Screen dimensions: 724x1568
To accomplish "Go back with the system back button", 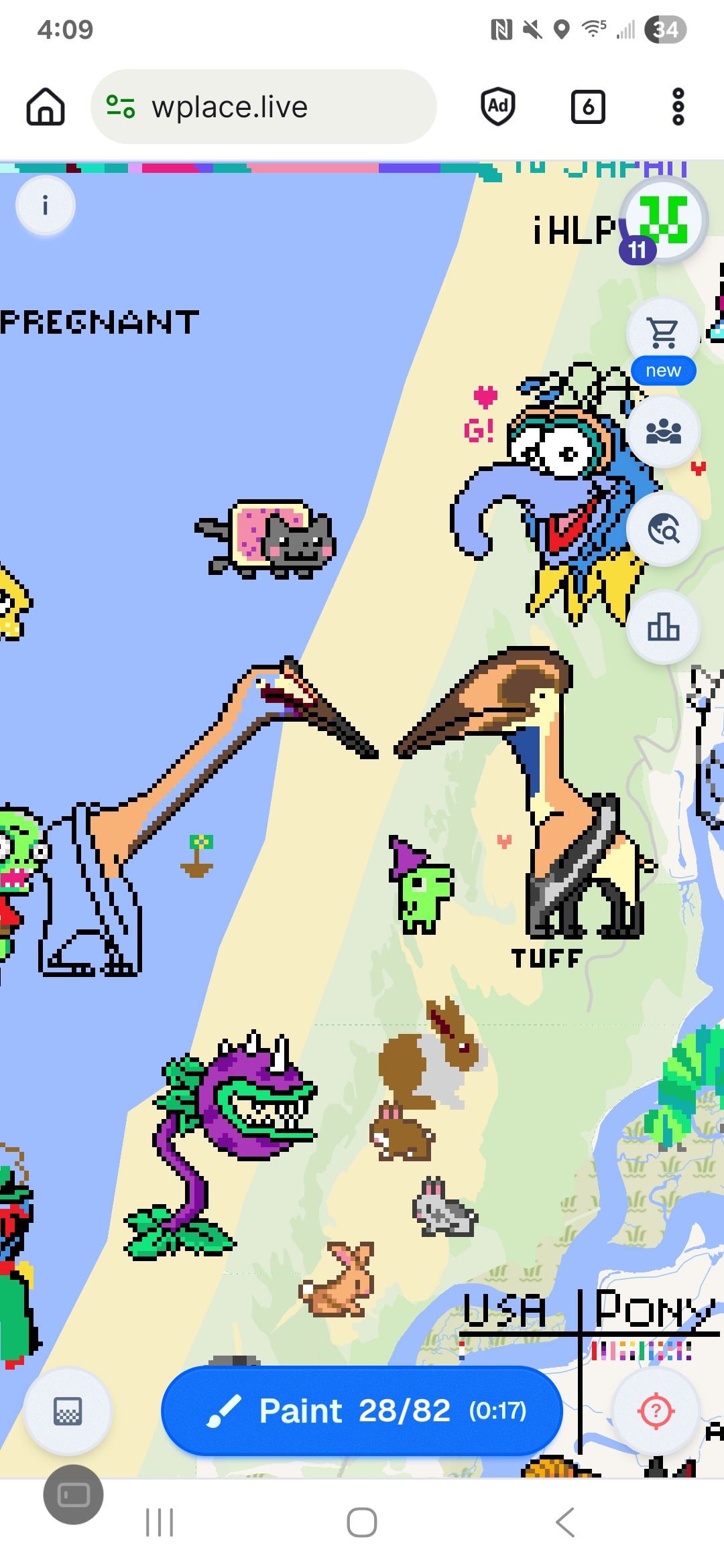I will pyautogui.click(x=565, y=1522).
